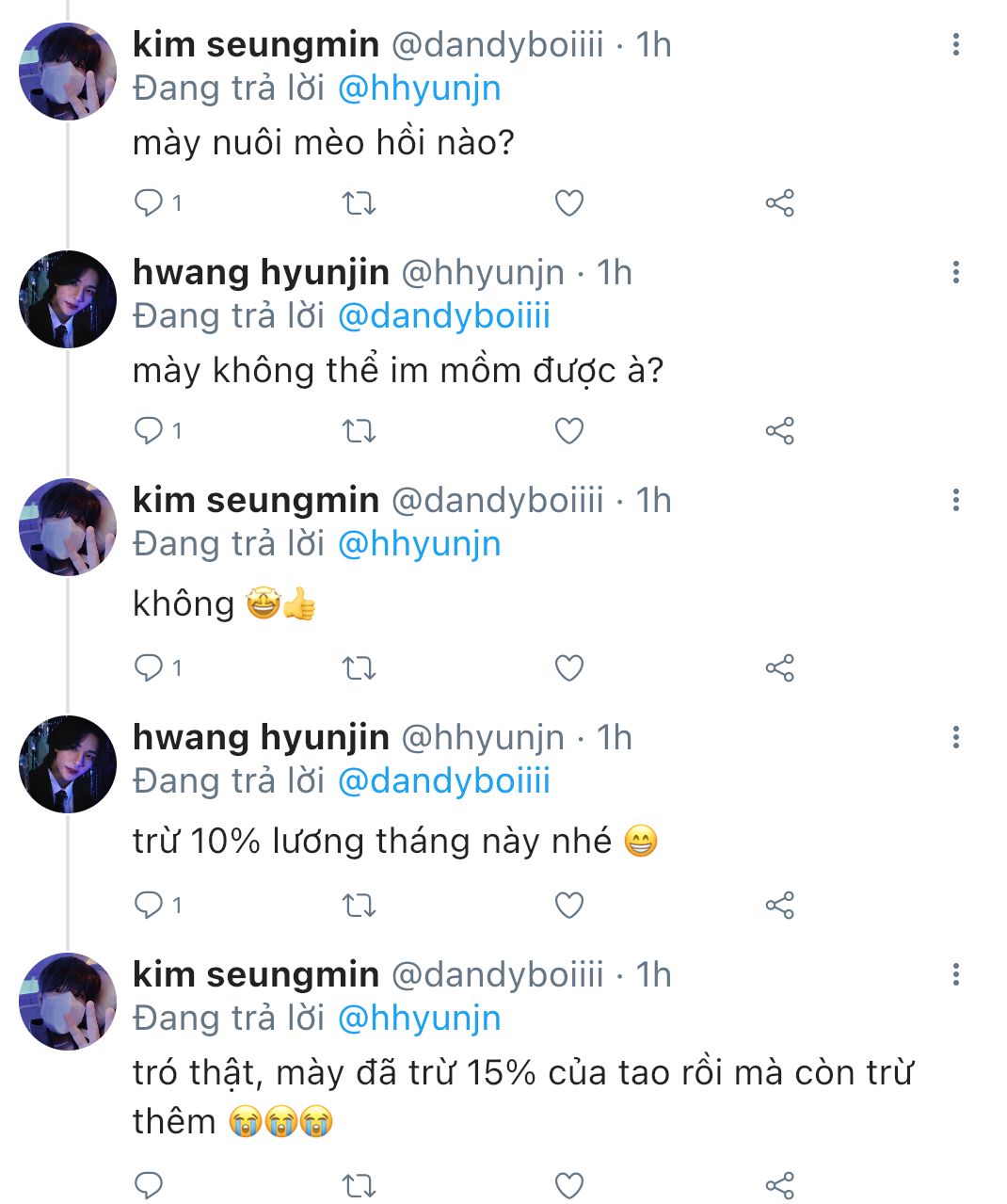Like hwang hyunjin's "trừ 10% lương tháng này" tweet
Viewport: 1007px width, 1204px height.
tap(569, 905)
